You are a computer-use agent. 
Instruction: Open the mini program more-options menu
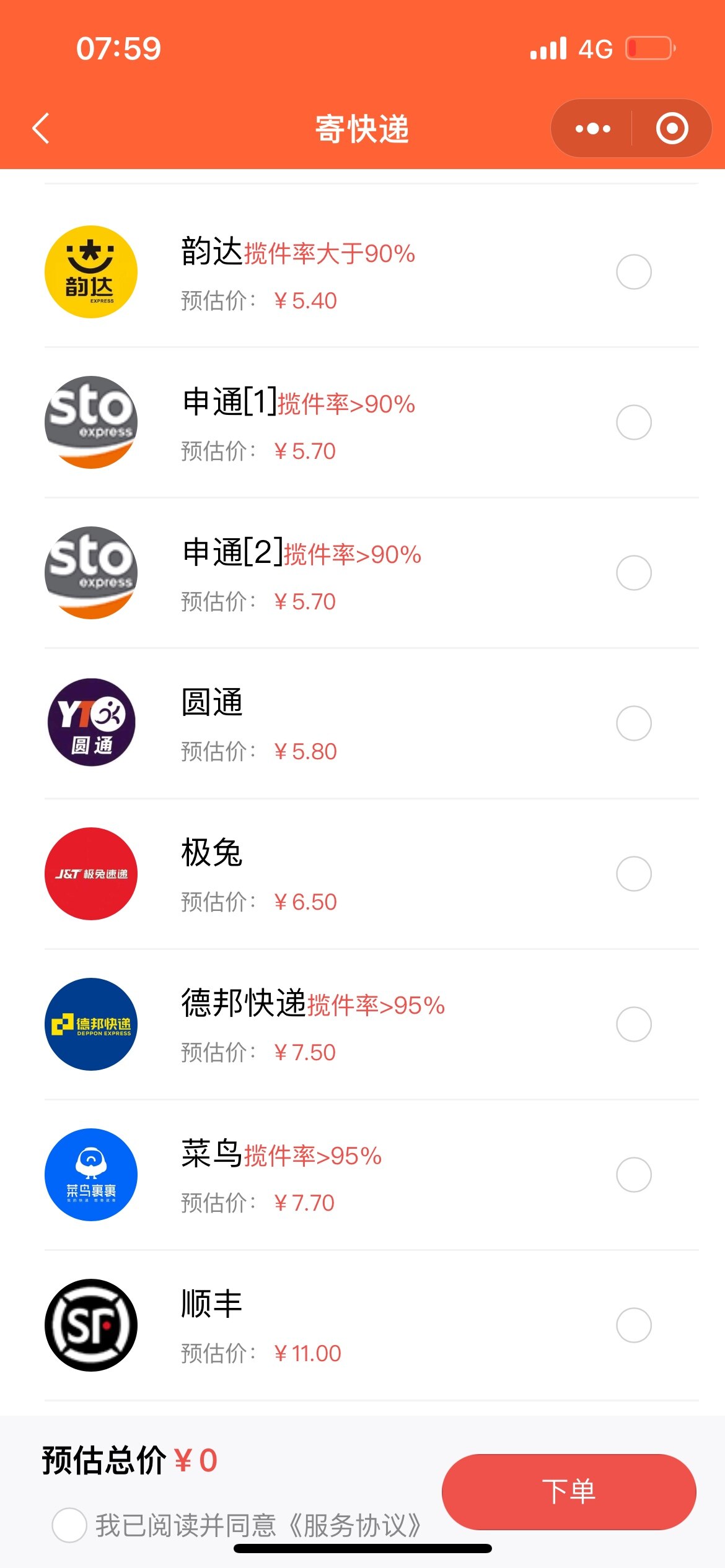point(592,129)
